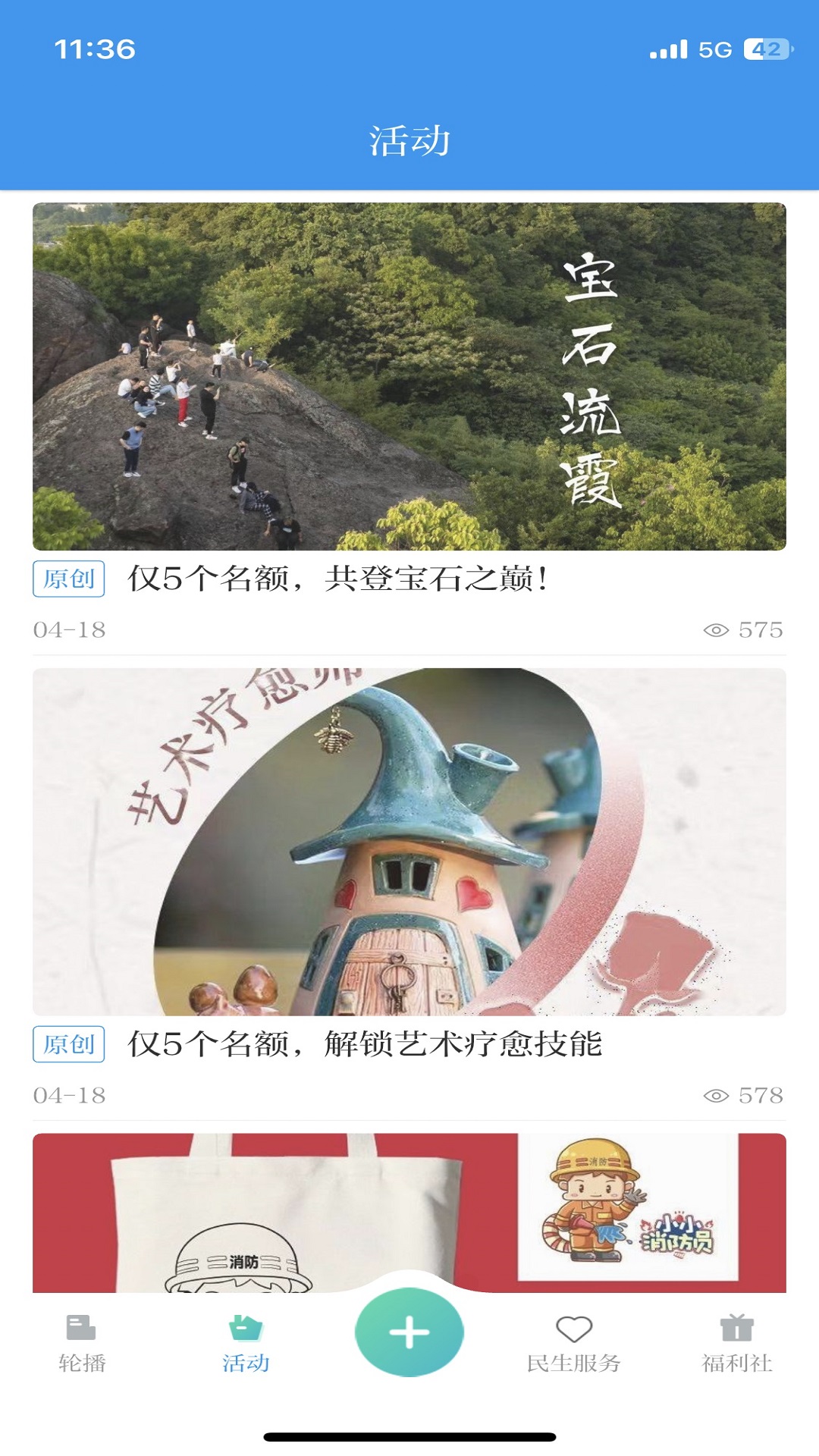Image resolution: width=819 pixels, height=1456 pixels.
Task: Tap the 原创 badge on the art therapy article
Action: click(x=69, y=1044)
